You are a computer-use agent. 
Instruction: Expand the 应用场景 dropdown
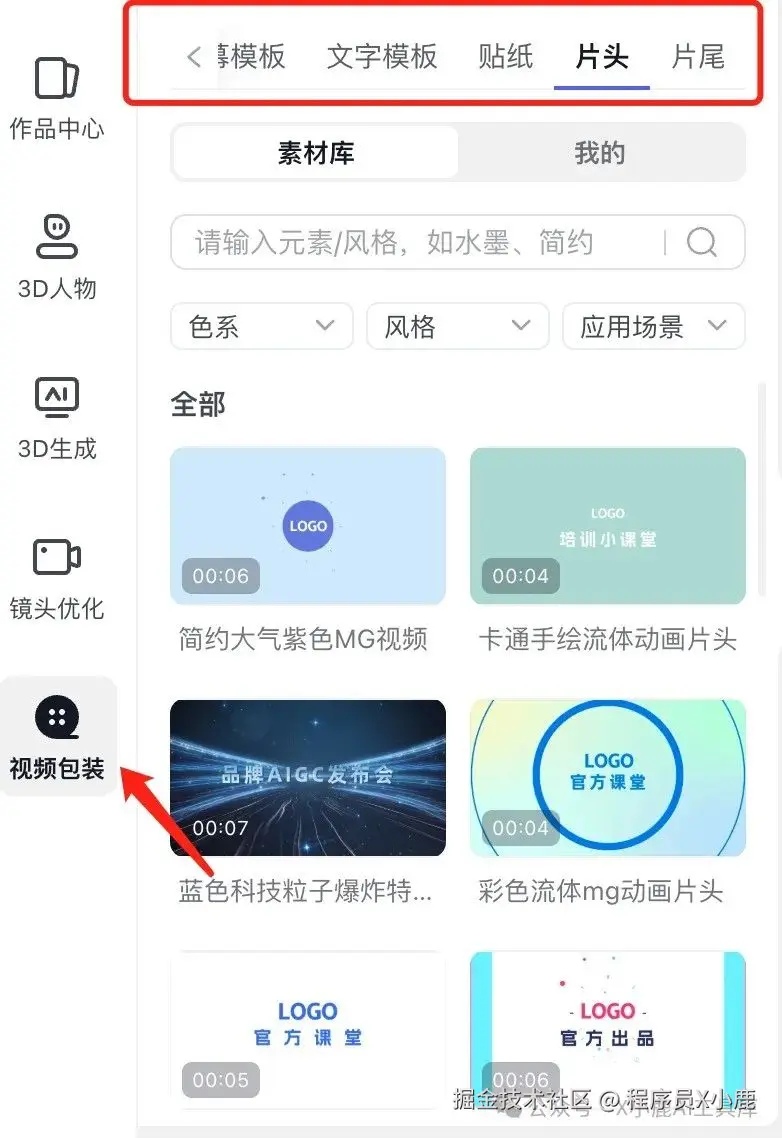coord(653,325)
